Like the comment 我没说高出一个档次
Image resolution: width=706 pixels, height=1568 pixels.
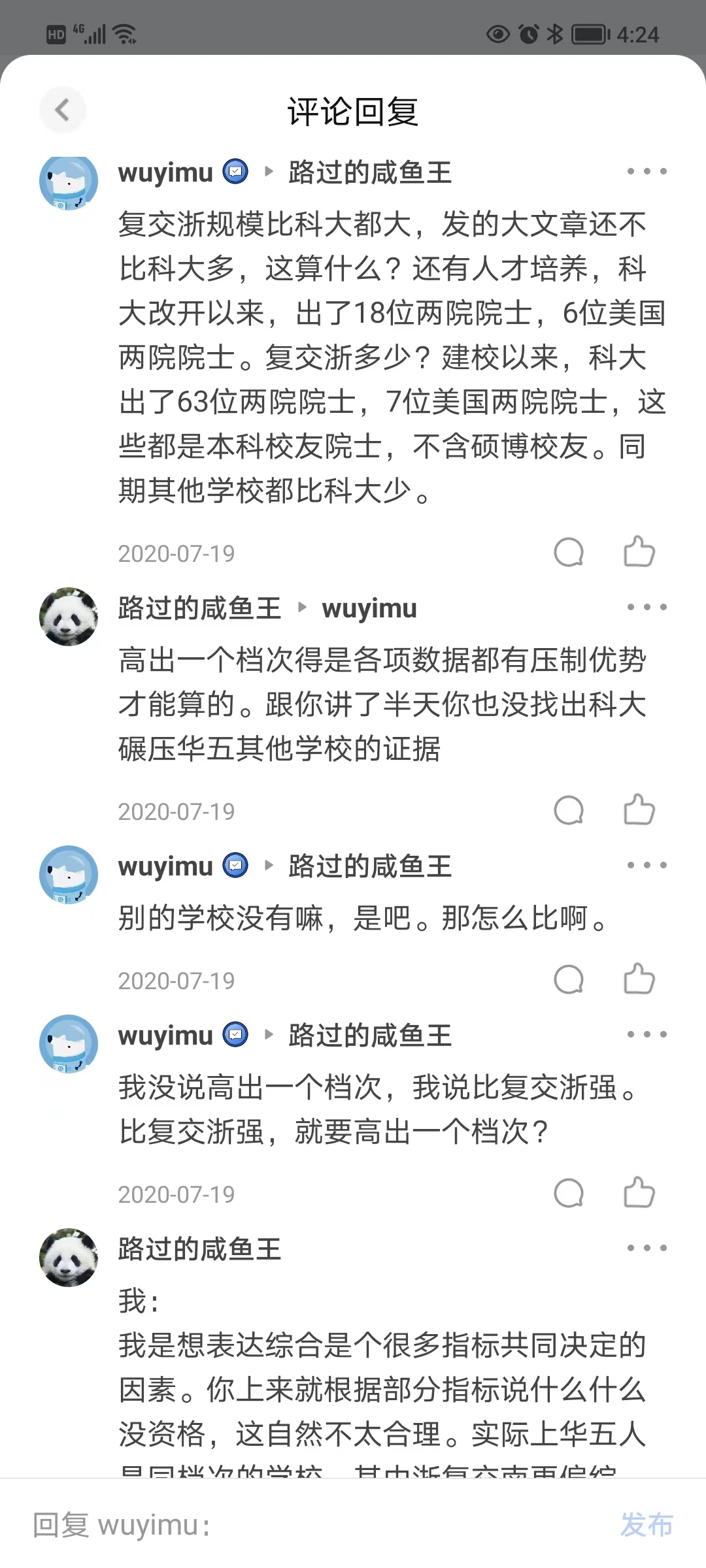point(639,1193)
